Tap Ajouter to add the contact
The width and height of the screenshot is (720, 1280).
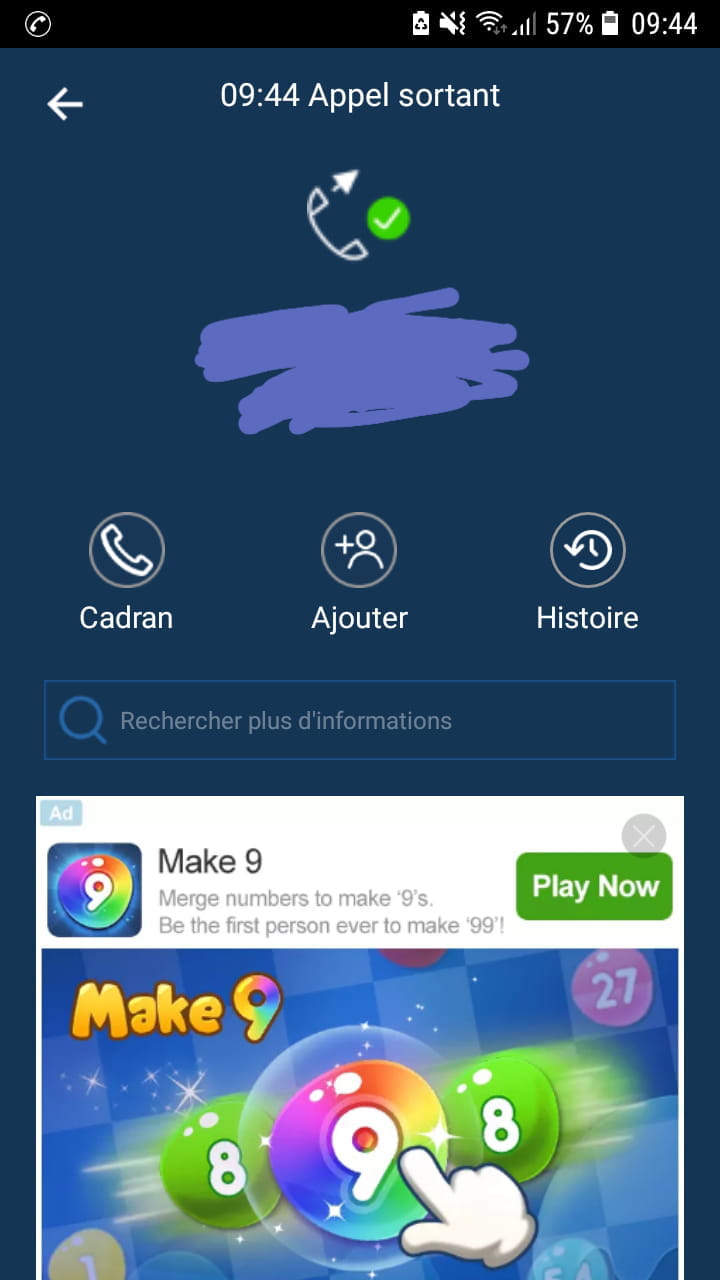click(x=359, y=550)
